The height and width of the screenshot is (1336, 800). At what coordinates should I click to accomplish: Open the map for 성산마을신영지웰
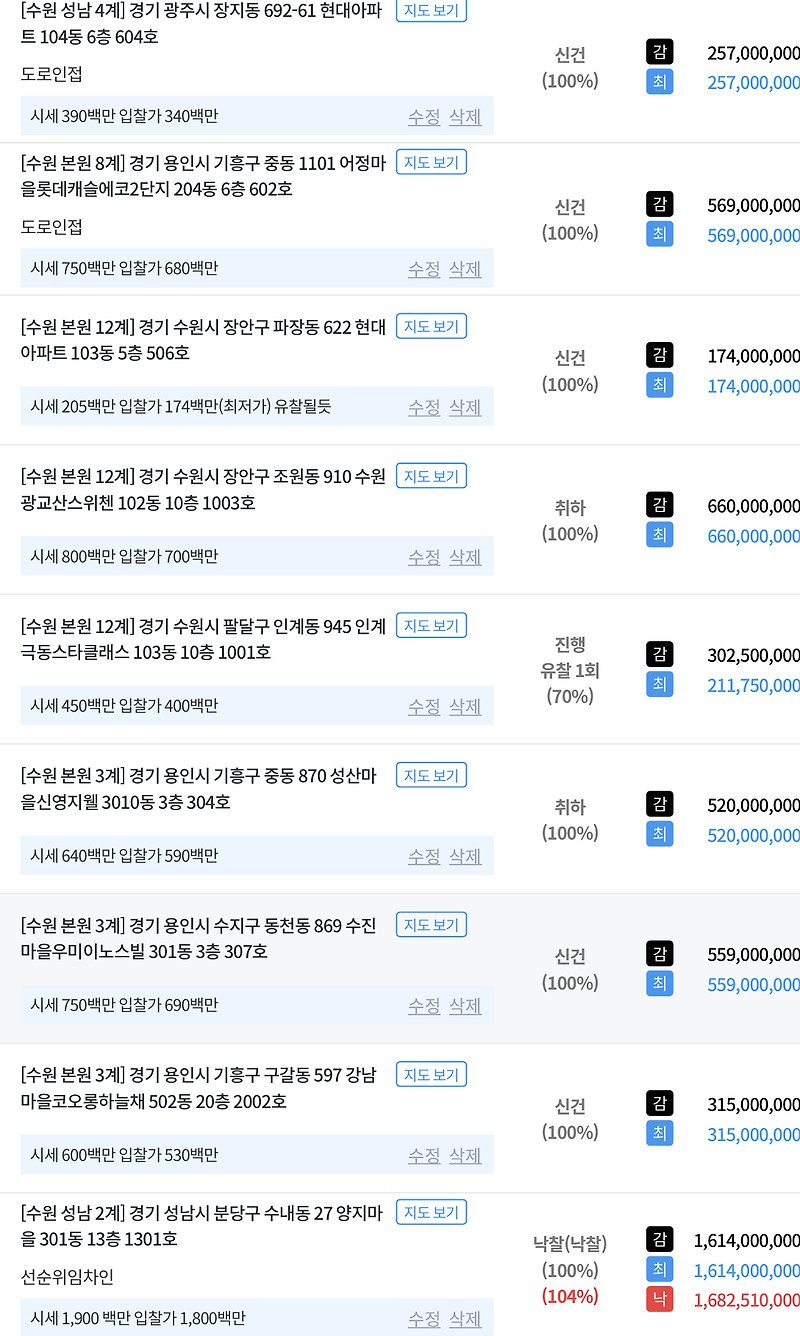click(x=431, y=775)
